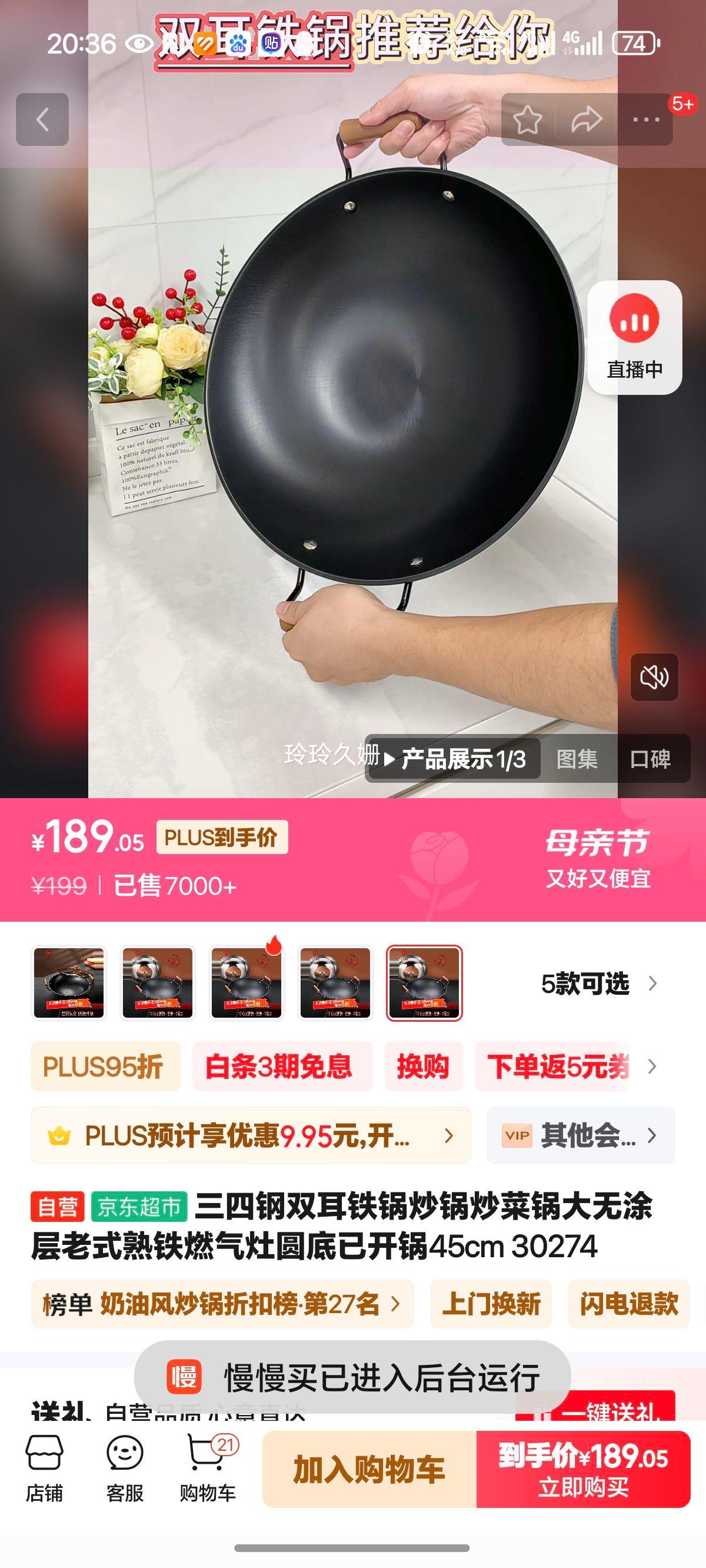Open the 直播中 live stream bubble
This screenshot has width=706, height=1568.
(x=634, y=337)
